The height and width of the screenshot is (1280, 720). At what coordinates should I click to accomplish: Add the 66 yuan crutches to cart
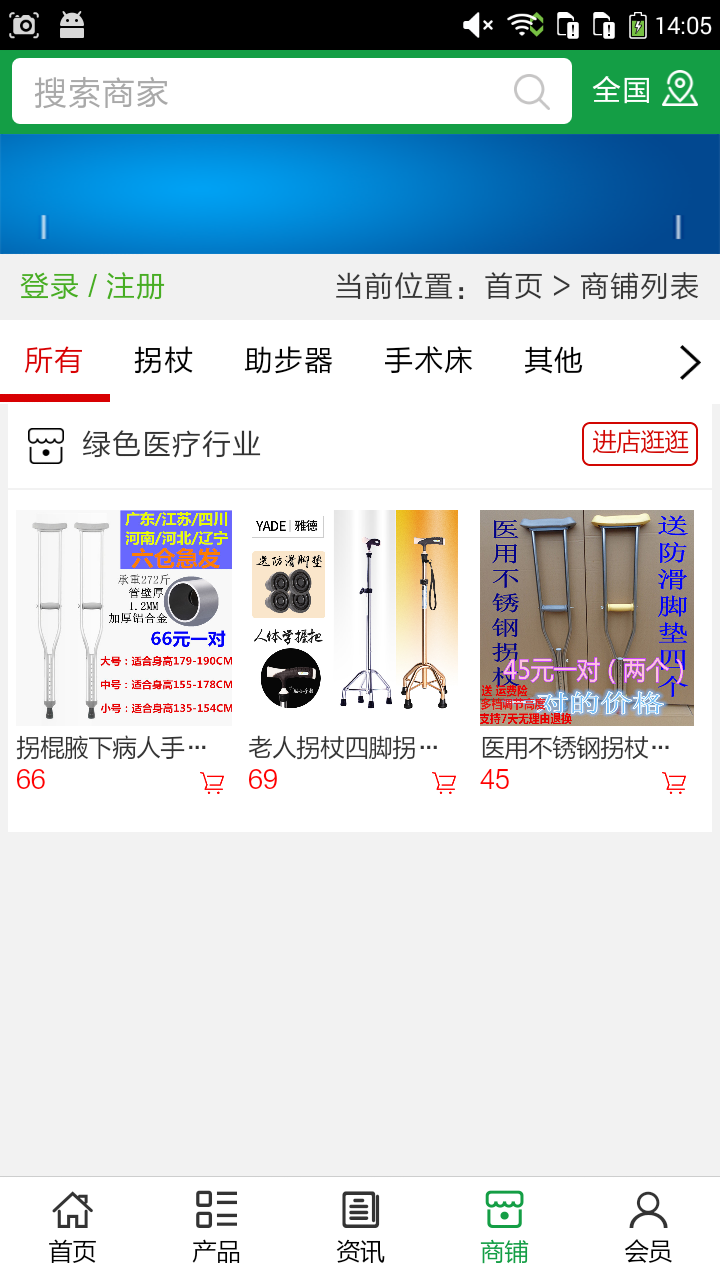[x=212, y=783]
